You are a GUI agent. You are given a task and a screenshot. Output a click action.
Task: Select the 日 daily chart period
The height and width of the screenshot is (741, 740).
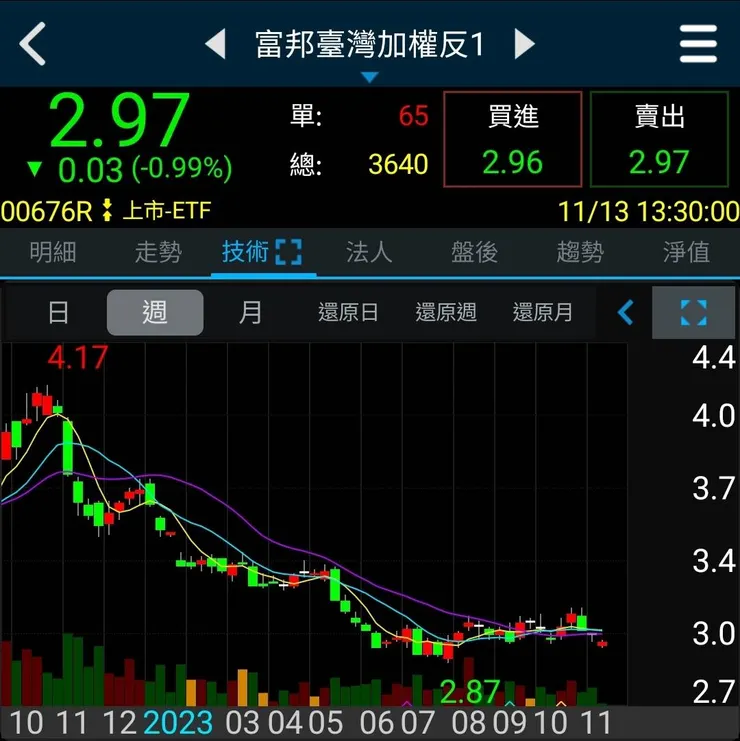point(58,313)
